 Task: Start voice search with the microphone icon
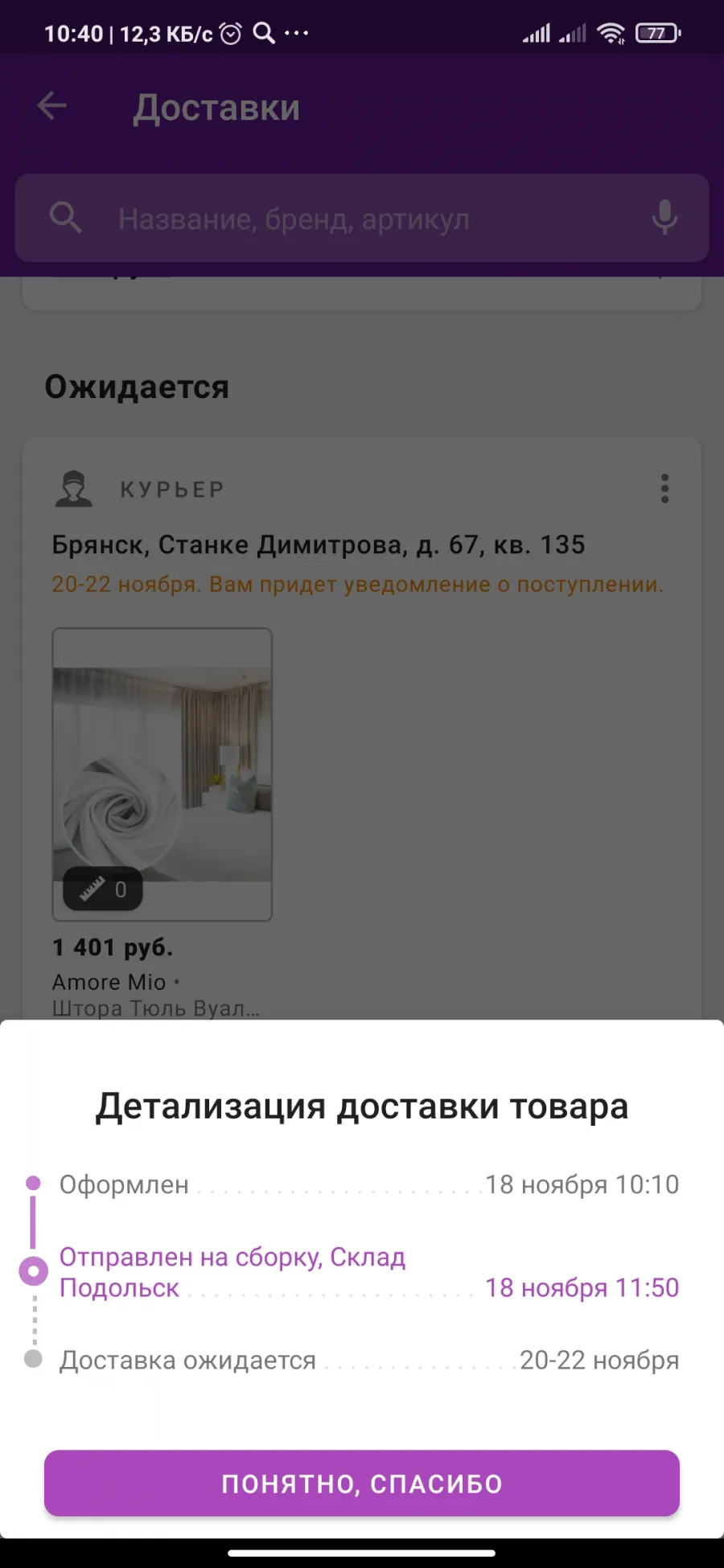664,218
